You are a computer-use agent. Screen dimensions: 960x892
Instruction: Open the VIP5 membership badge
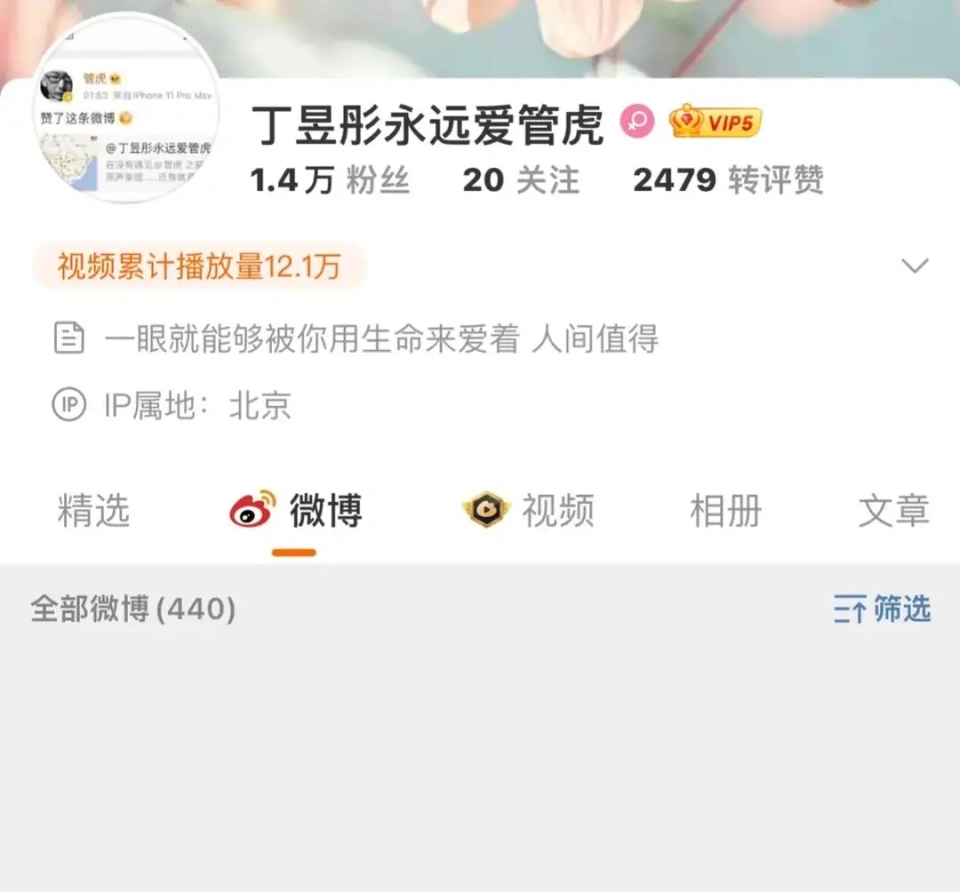(716, 122)
